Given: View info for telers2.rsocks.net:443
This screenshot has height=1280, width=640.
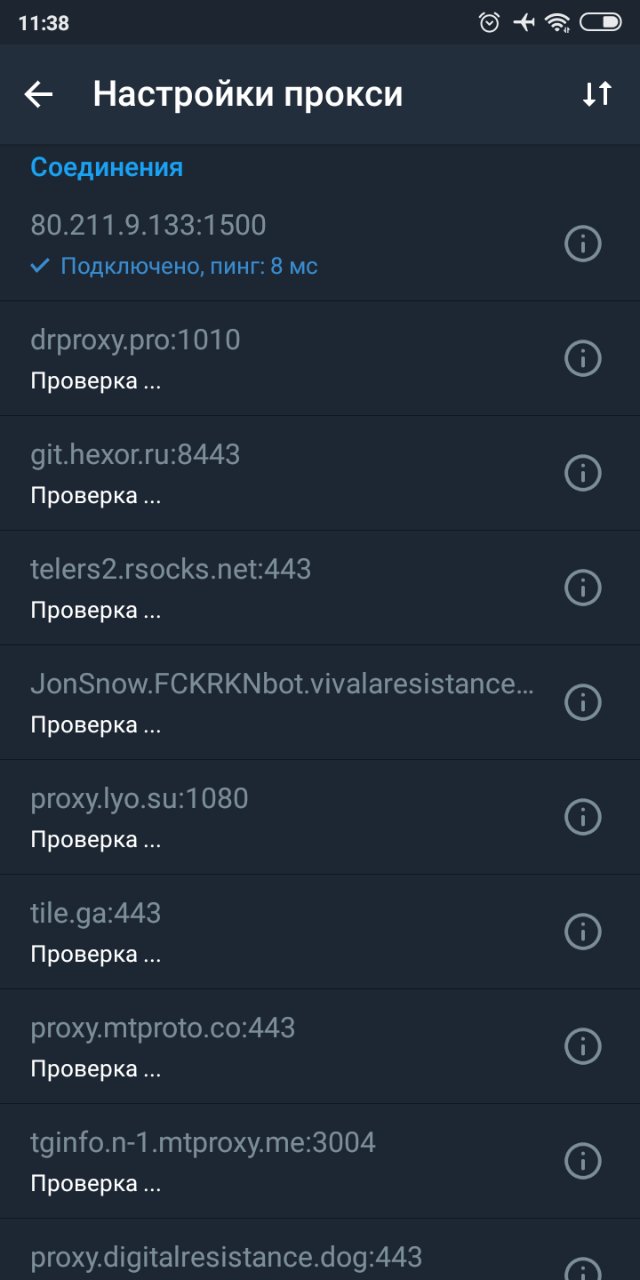Looking at the screenshot, I should [x=583, y=588].
